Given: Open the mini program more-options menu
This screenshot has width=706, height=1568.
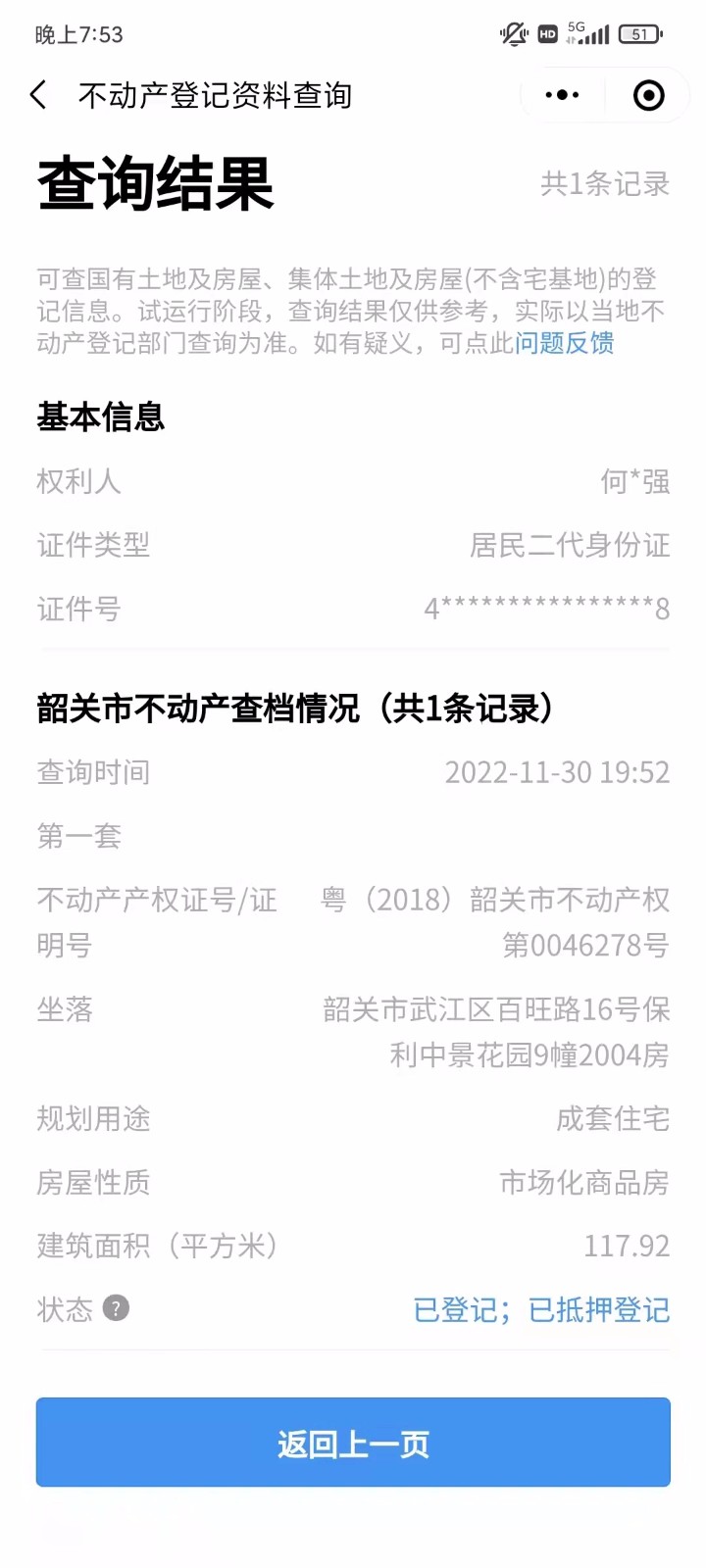Looking at the screenshot, I should 562,95.
